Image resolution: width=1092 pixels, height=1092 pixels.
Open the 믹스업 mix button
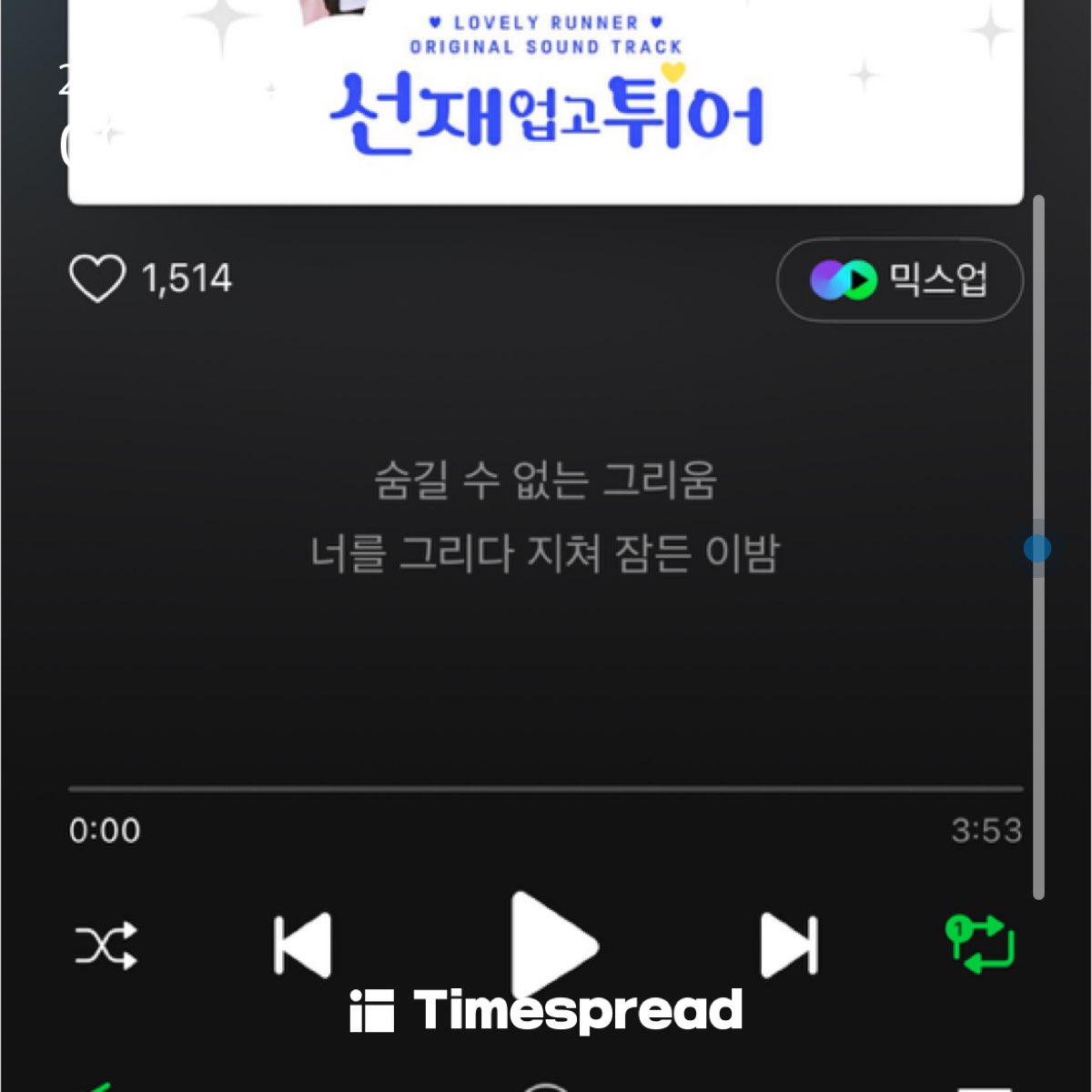click(899, 280)
